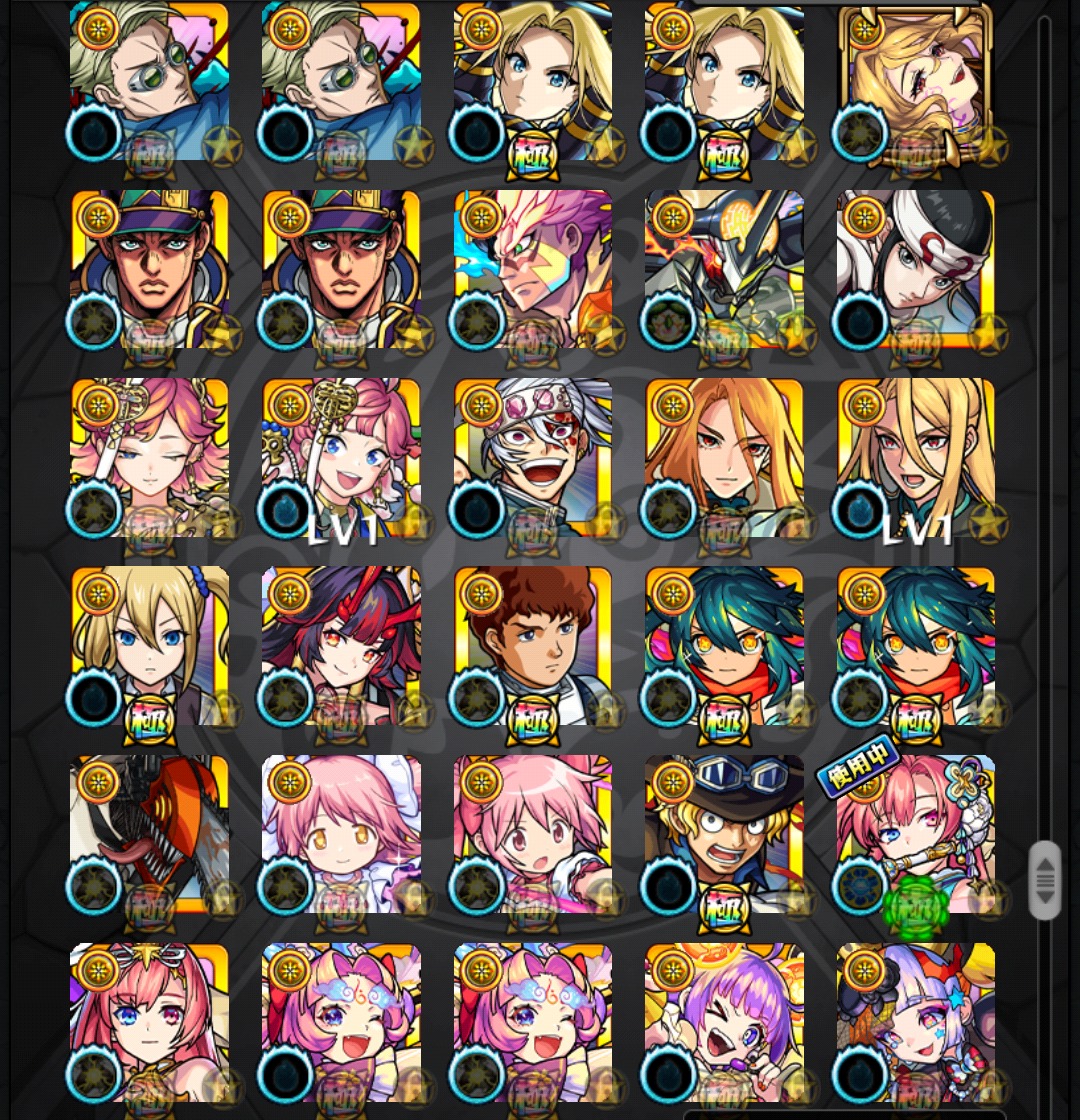Tap the white-haired laughing character with jeweled headband

[532, 457]
